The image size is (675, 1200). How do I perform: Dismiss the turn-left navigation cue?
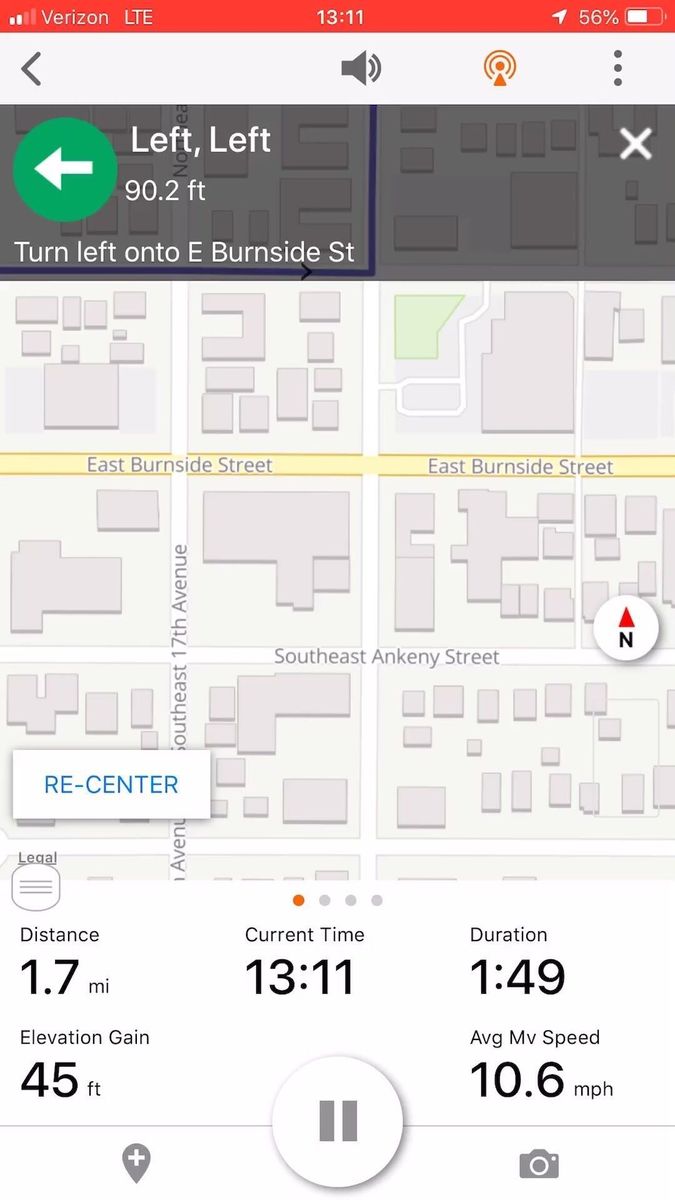[636, 145]
